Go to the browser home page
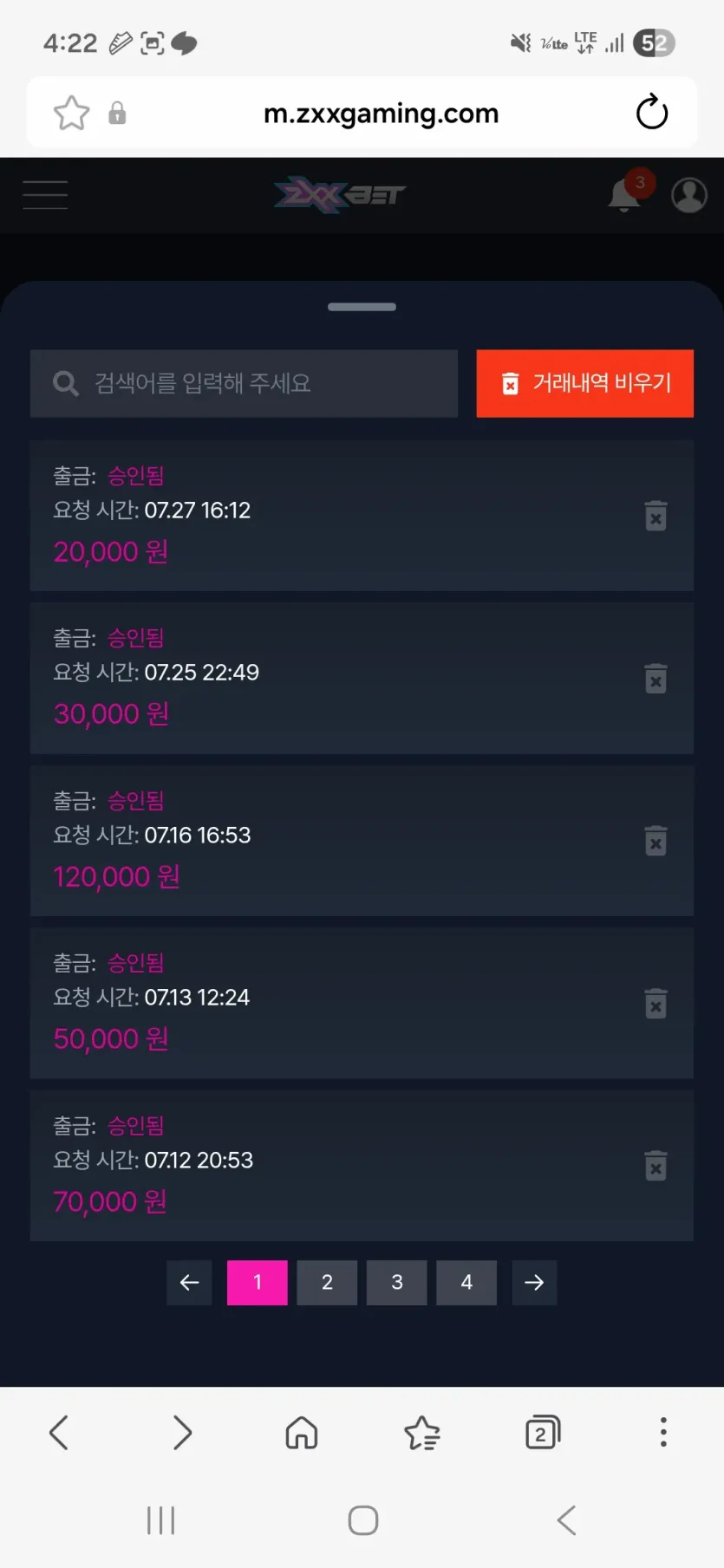 tap(302, 1433)
